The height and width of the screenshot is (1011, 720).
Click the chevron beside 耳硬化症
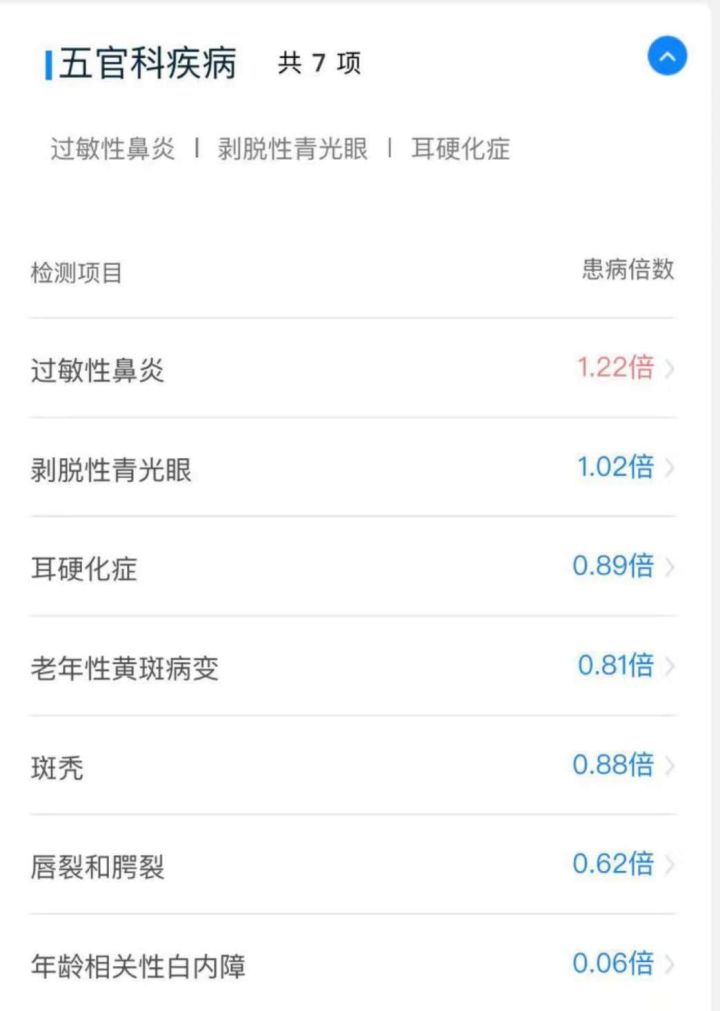click(668, 567)
